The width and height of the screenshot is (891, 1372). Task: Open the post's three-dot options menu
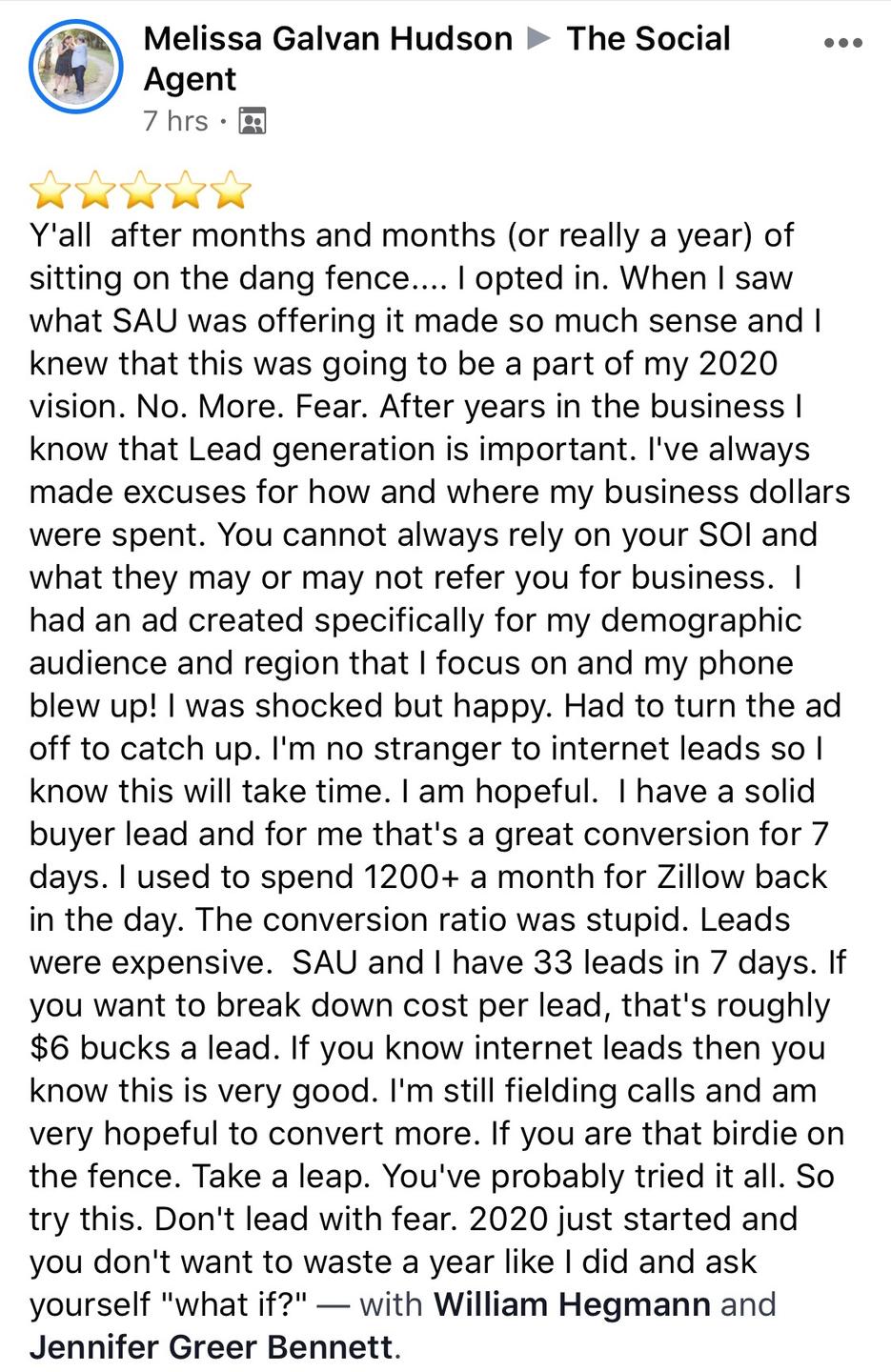tap(843, 43)
